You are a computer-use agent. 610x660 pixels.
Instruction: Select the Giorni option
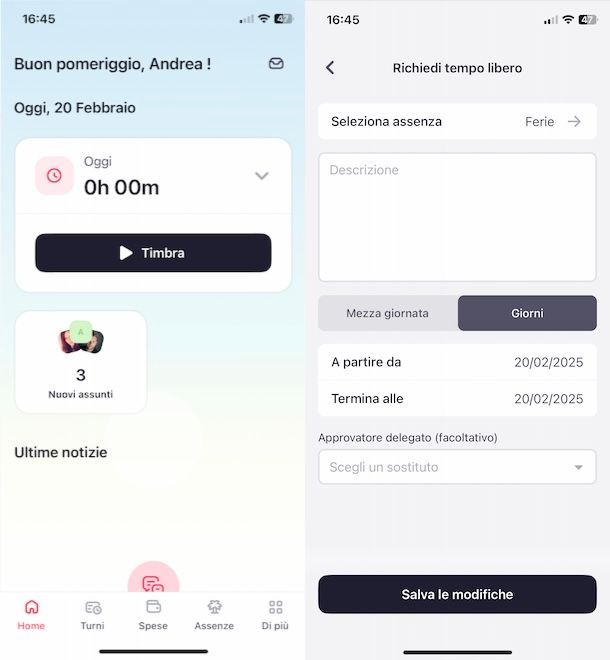click(x=527, y=313)
